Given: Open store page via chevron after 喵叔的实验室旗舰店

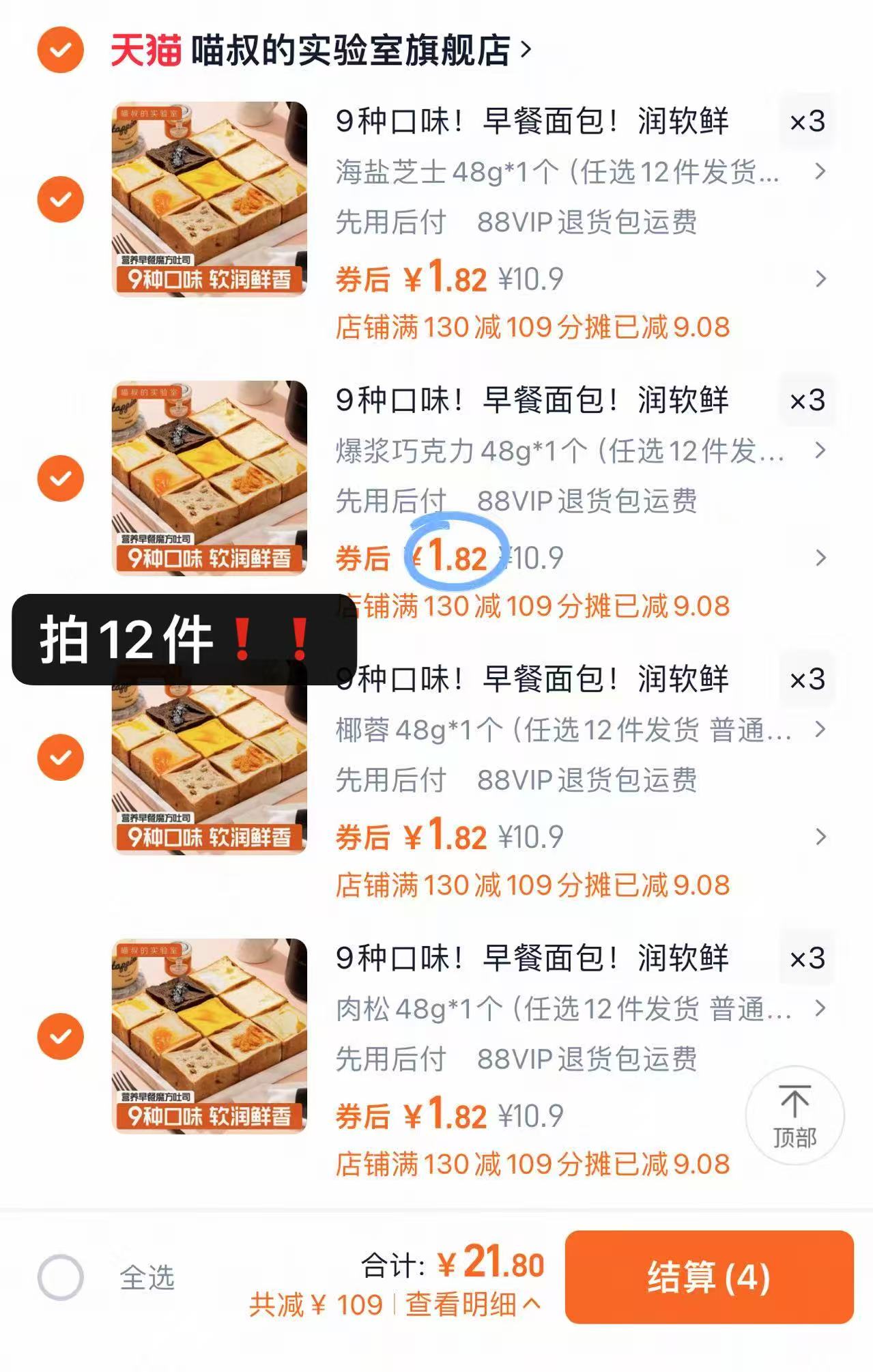Looking at the screenshot, I should click(x=526, y=50).
